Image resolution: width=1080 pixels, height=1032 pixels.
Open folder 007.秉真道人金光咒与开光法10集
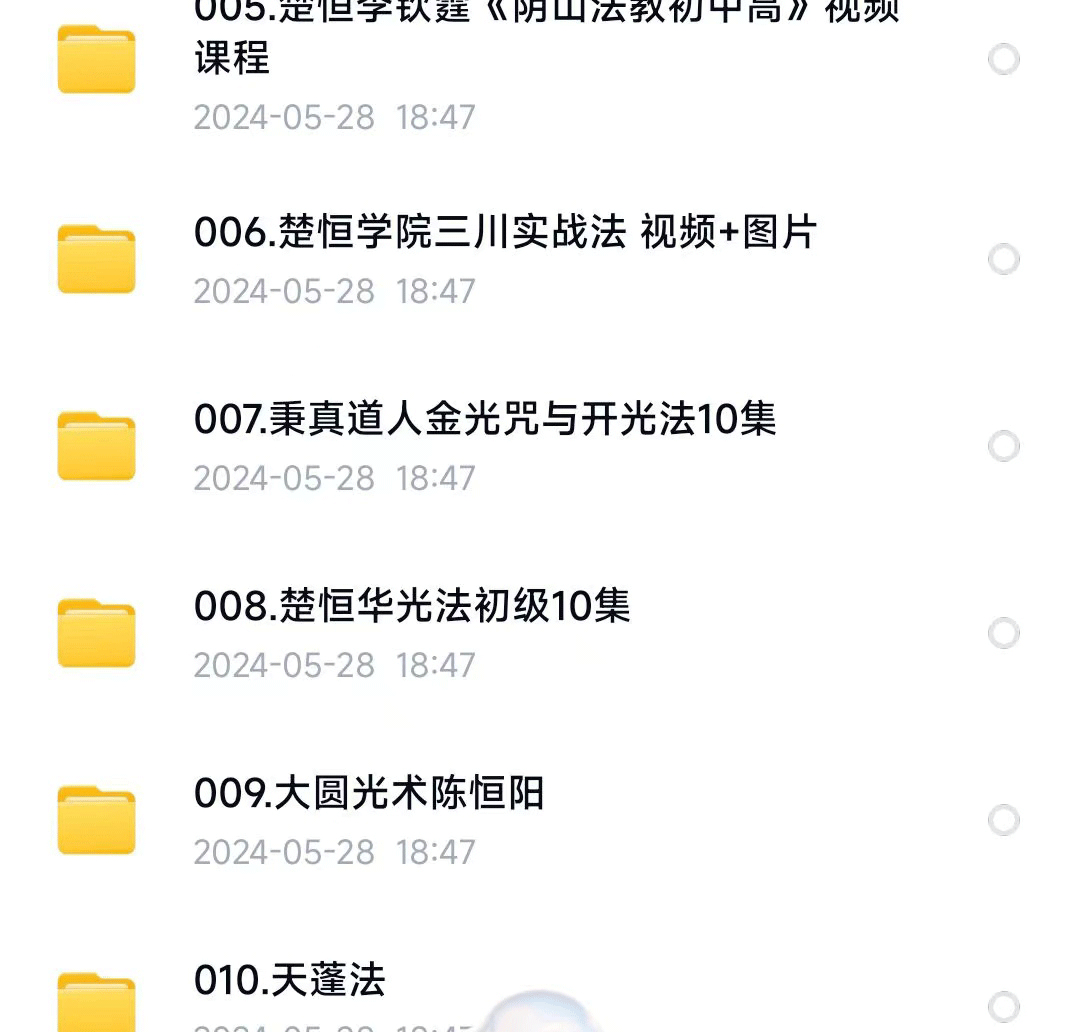(x=485, y=419)
